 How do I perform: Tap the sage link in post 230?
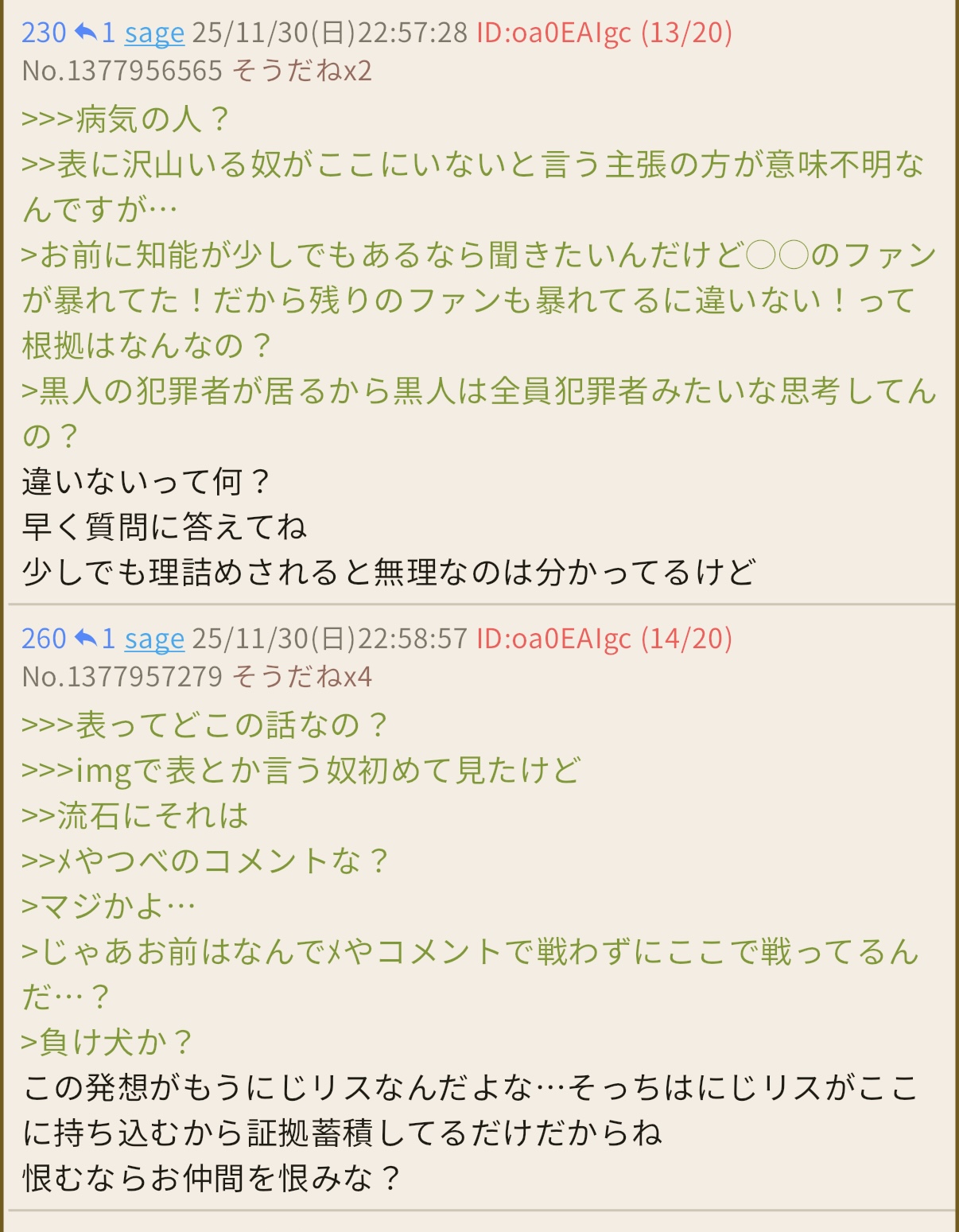(154, 33)
